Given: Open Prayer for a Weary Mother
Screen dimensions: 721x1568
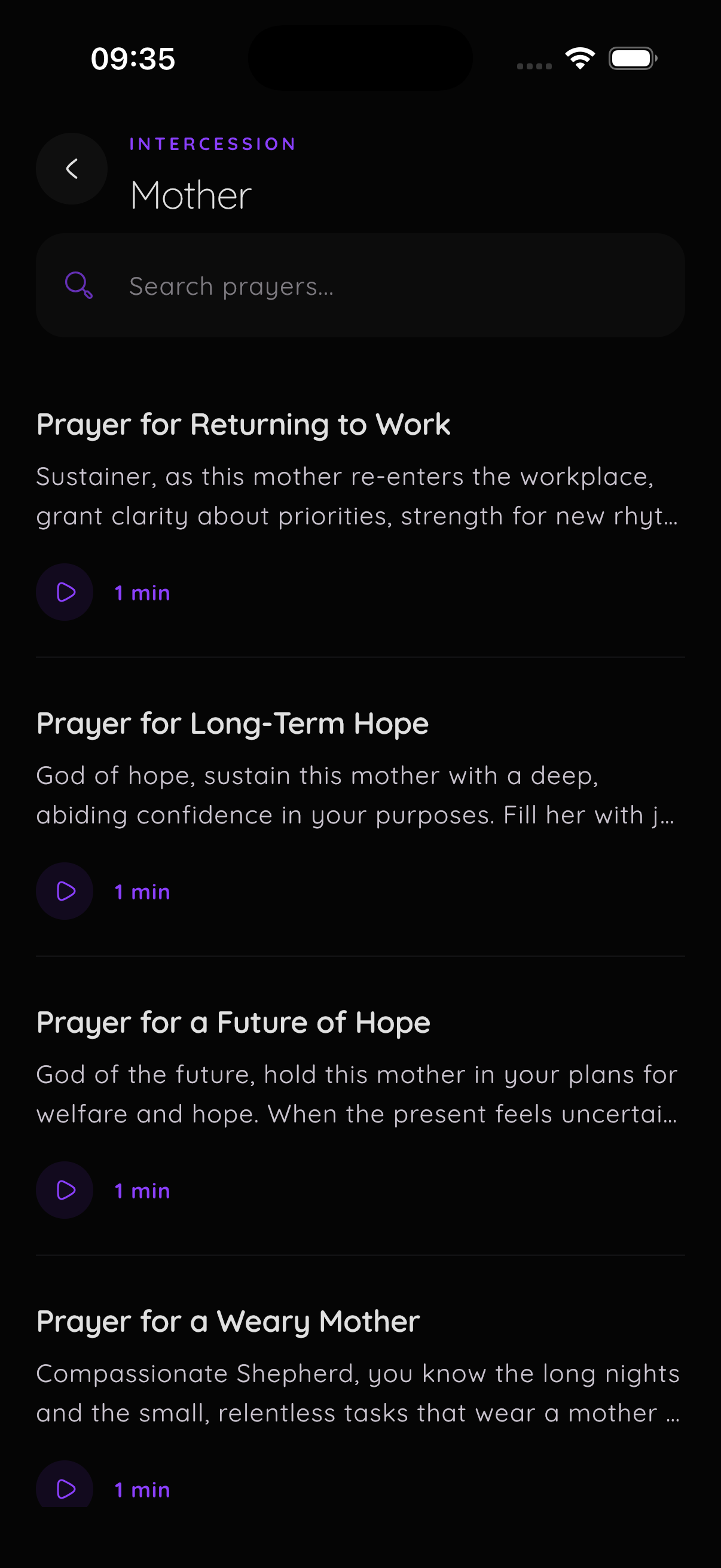Looking at the screenshot, I should (x=228, y=1321).
